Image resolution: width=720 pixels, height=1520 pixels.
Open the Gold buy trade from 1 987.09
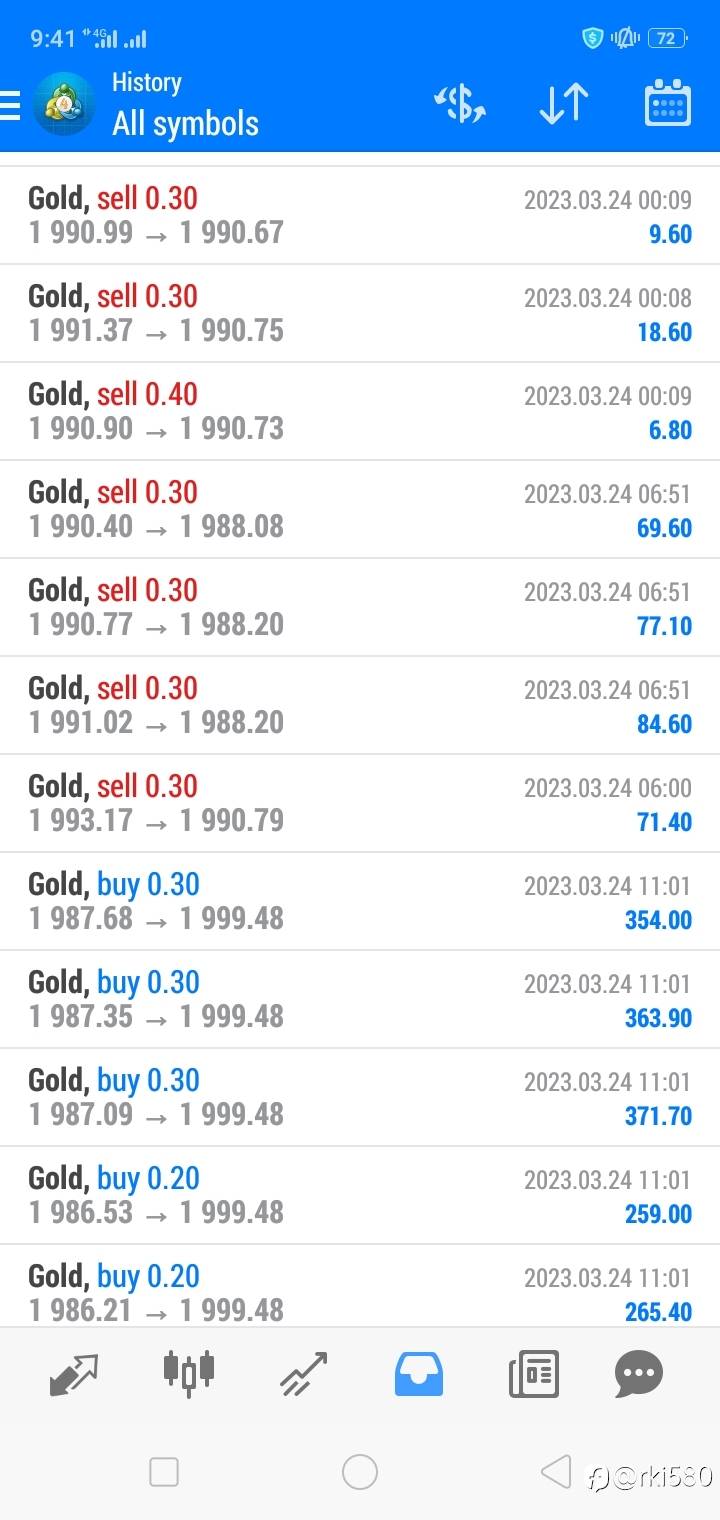coord(360,1098)
